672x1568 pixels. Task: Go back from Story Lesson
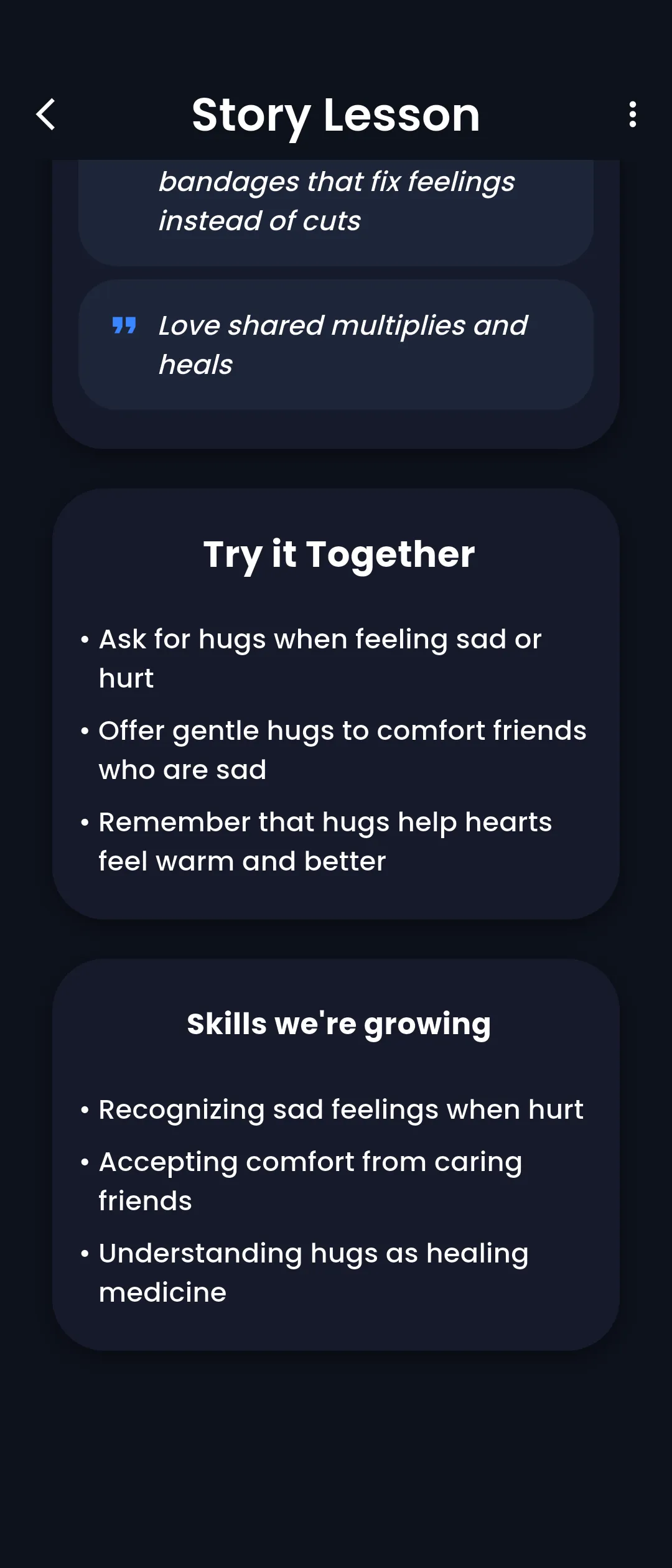tap(45, 114)
